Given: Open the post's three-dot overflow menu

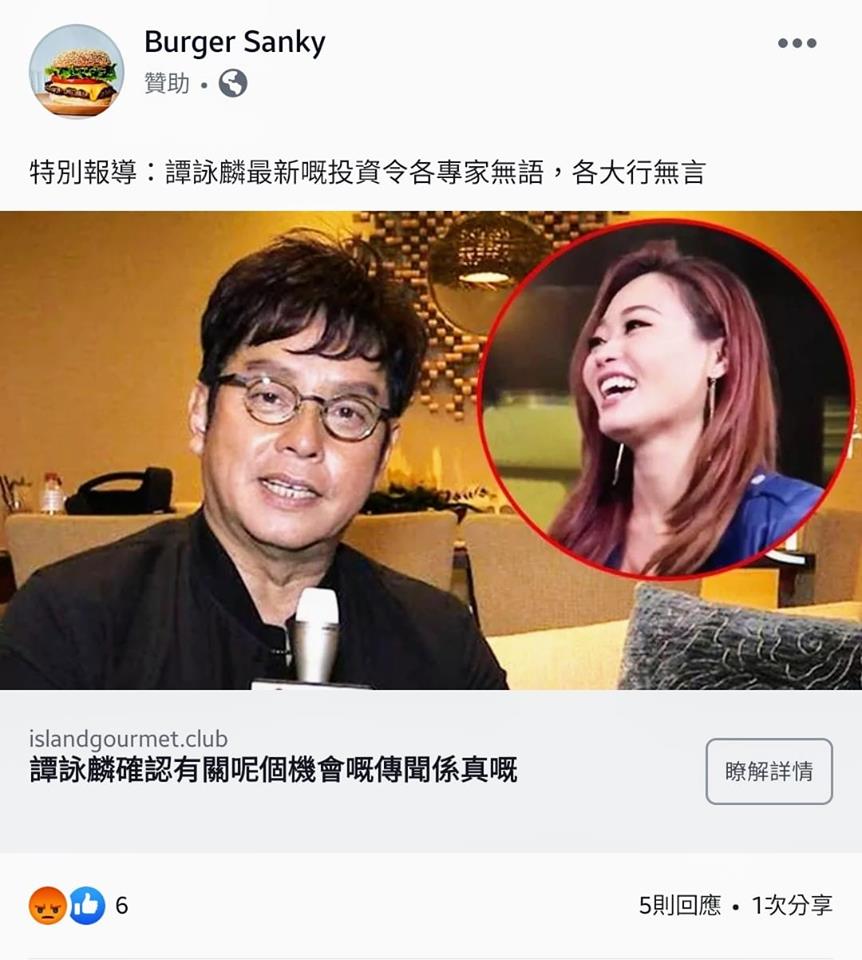Looking at the screenshot, I should [797, 44].
